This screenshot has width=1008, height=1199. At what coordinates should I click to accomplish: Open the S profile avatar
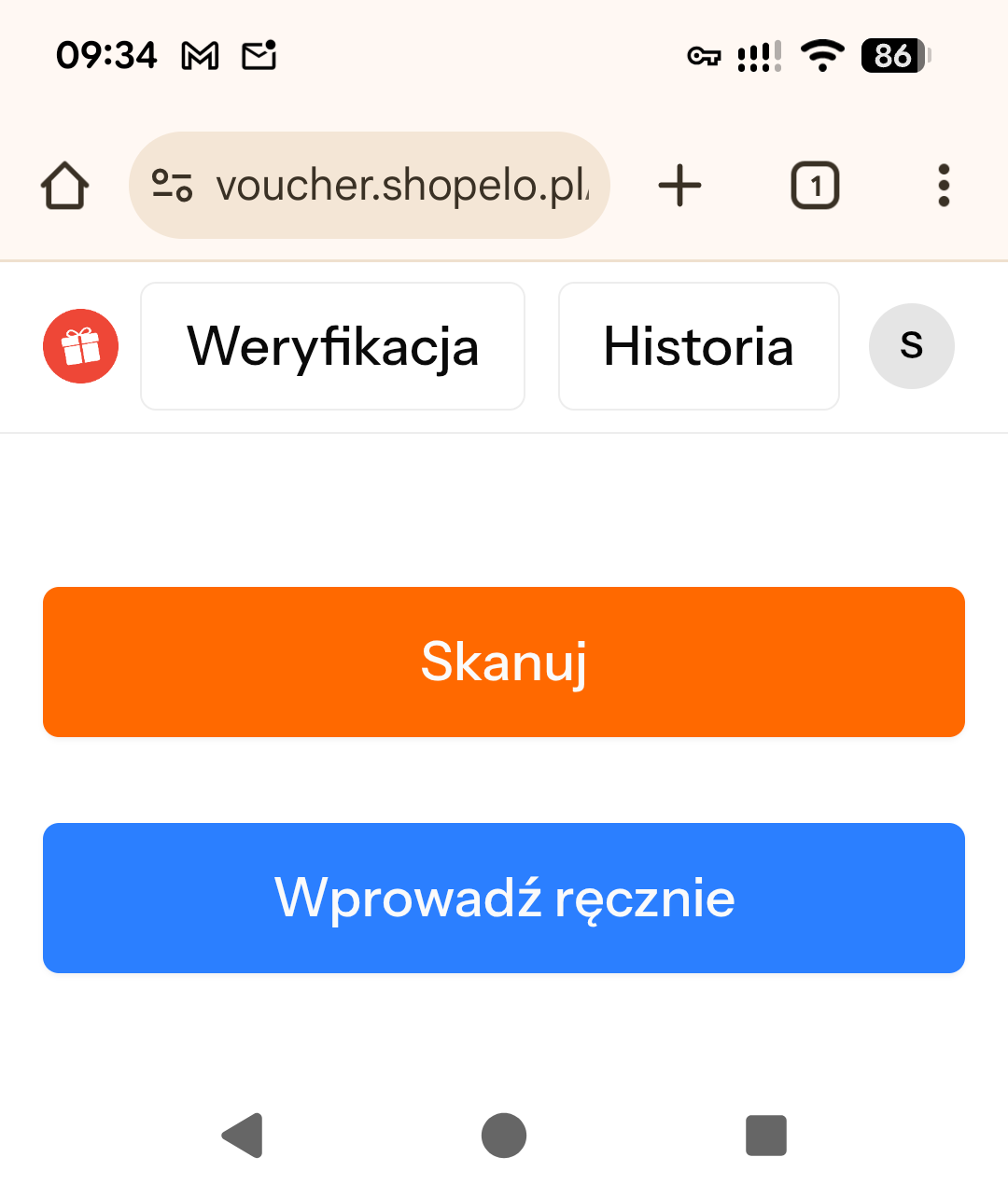pos(911,346)
